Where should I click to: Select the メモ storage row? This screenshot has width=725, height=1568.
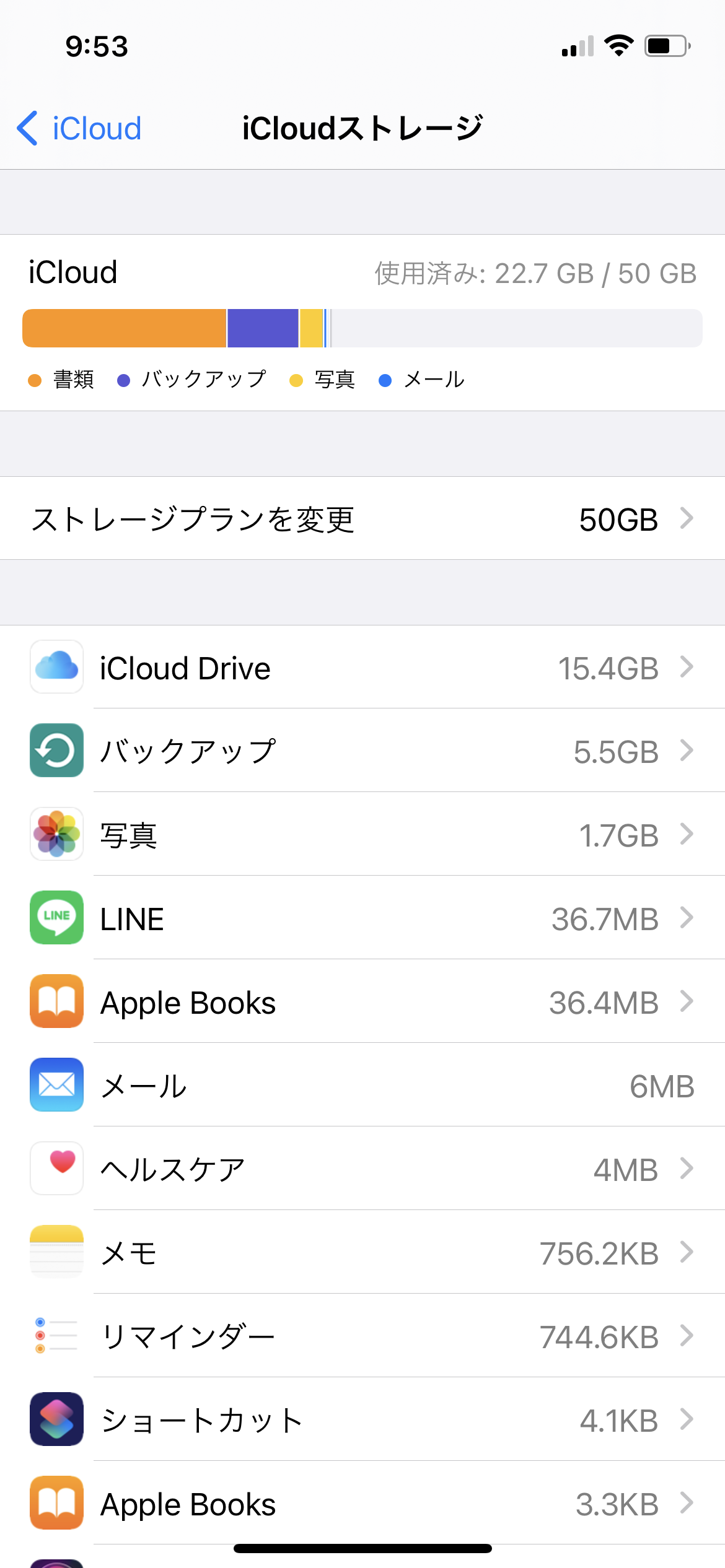click(362, 1253)
